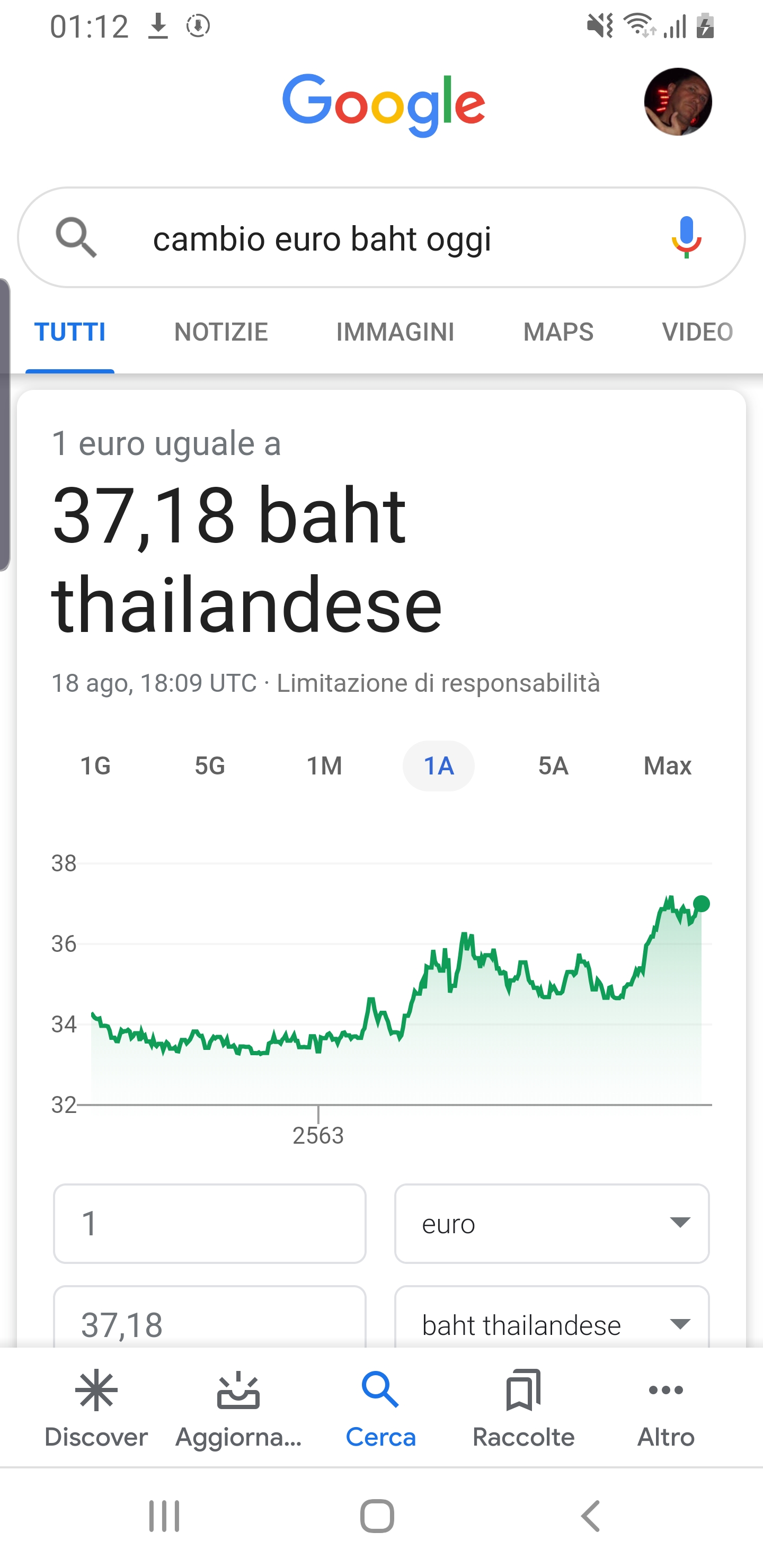Select the 1M chart range
763x1568 pixels.
coord(324,765)
